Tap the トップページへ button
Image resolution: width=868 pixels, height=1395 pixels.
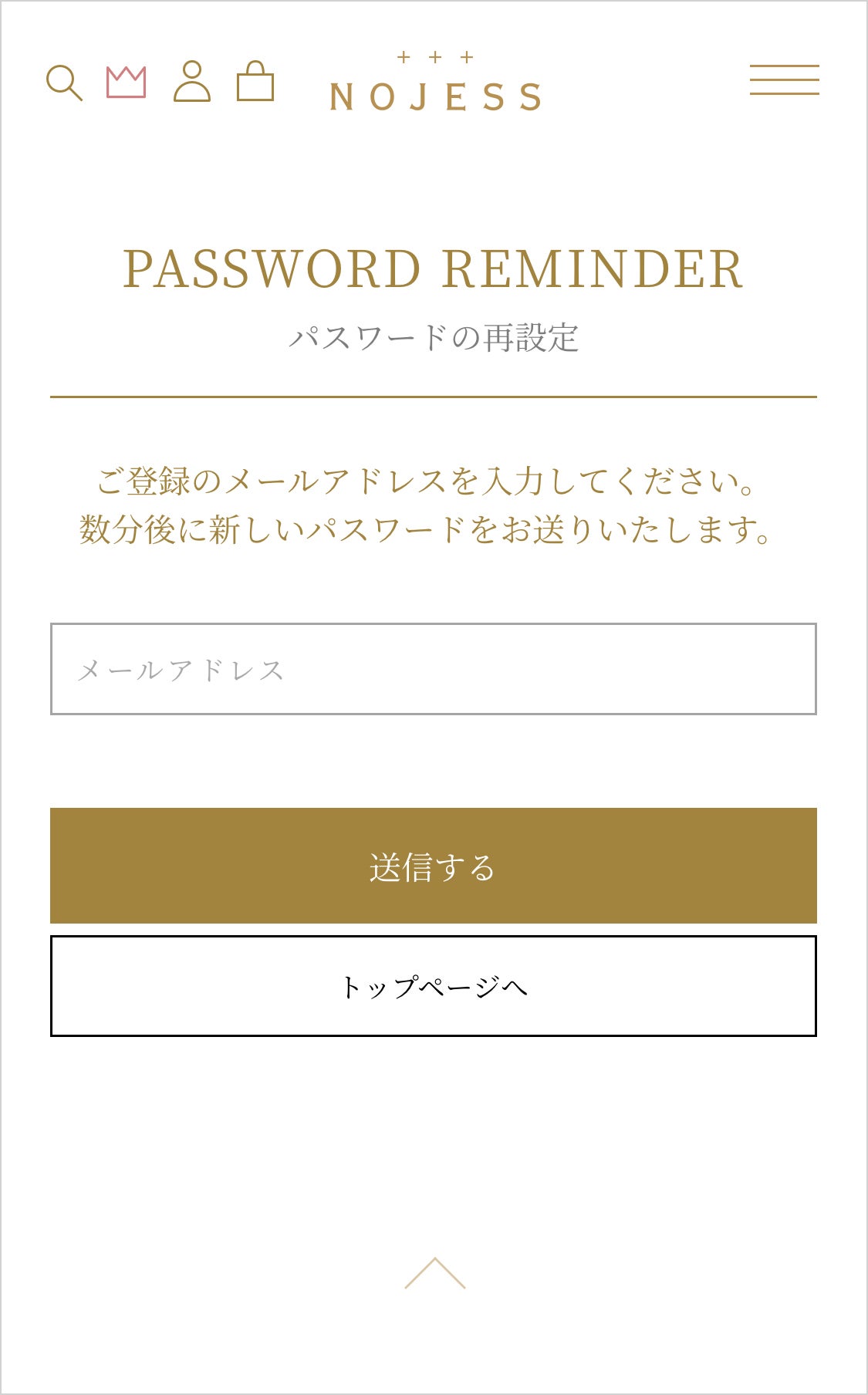[x=434, y=986]
